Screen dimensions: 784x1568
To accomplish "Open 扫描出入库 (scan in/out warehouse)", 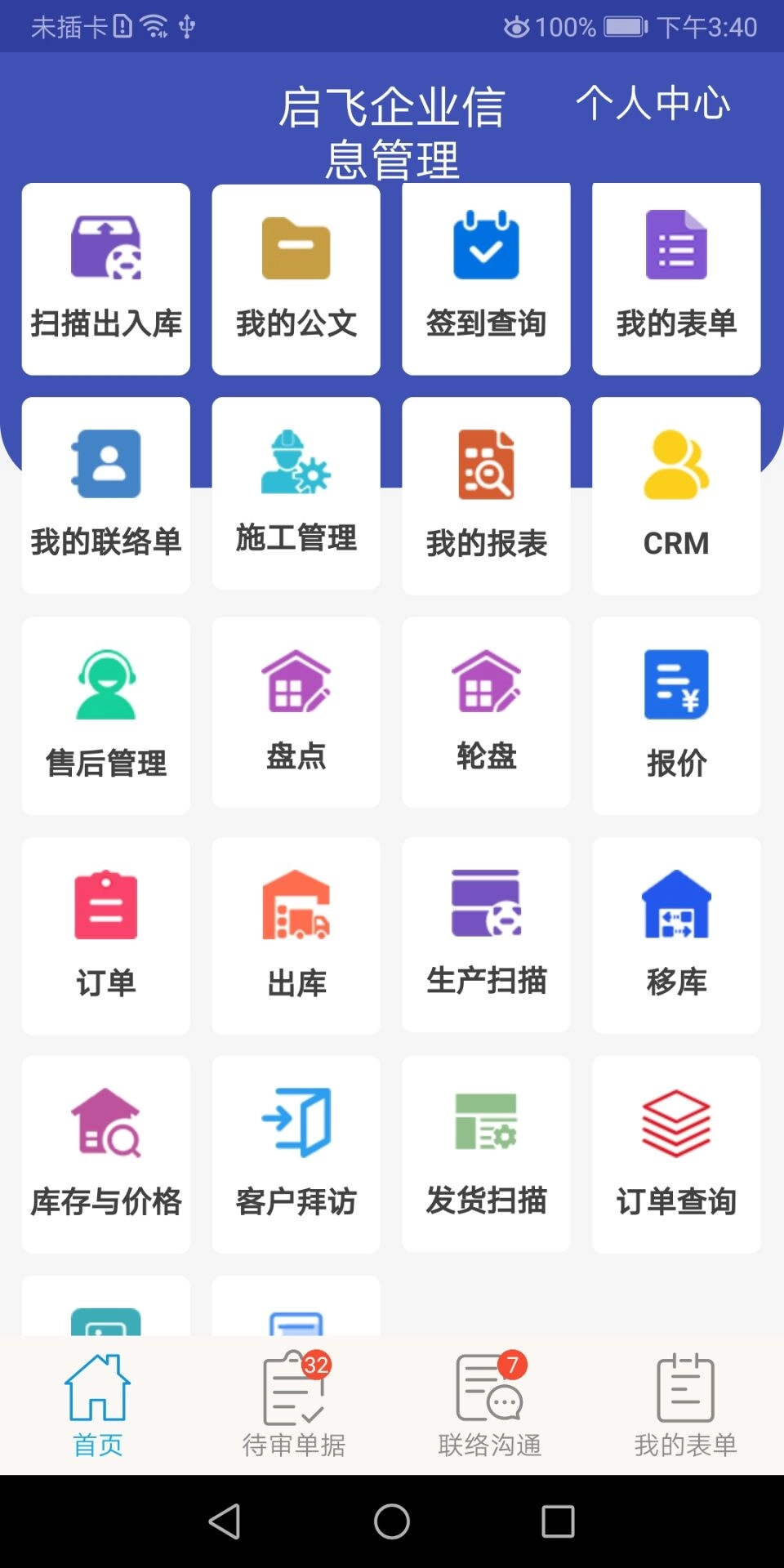I will [105, 278].
